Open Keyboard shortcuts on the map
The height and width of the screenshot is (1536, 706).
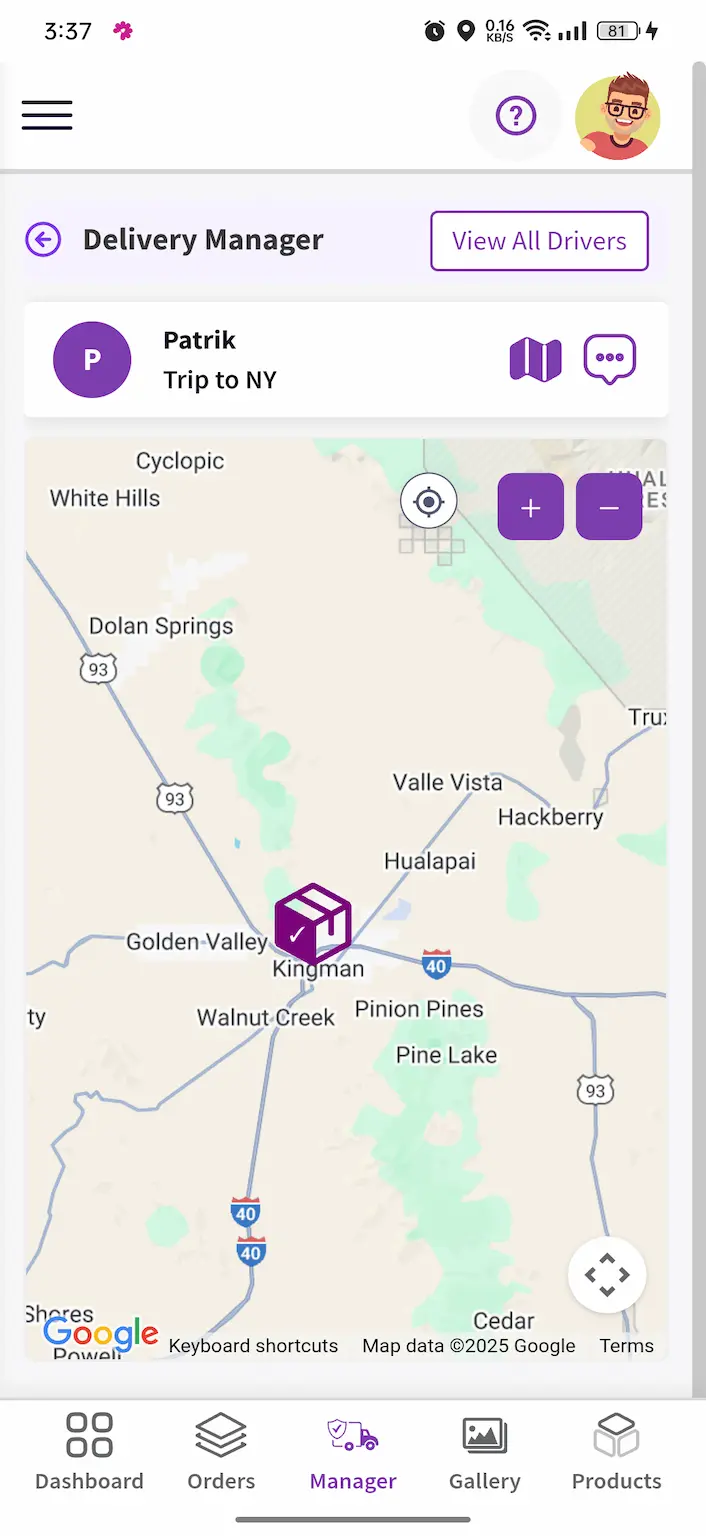[x=253, y=1346]
